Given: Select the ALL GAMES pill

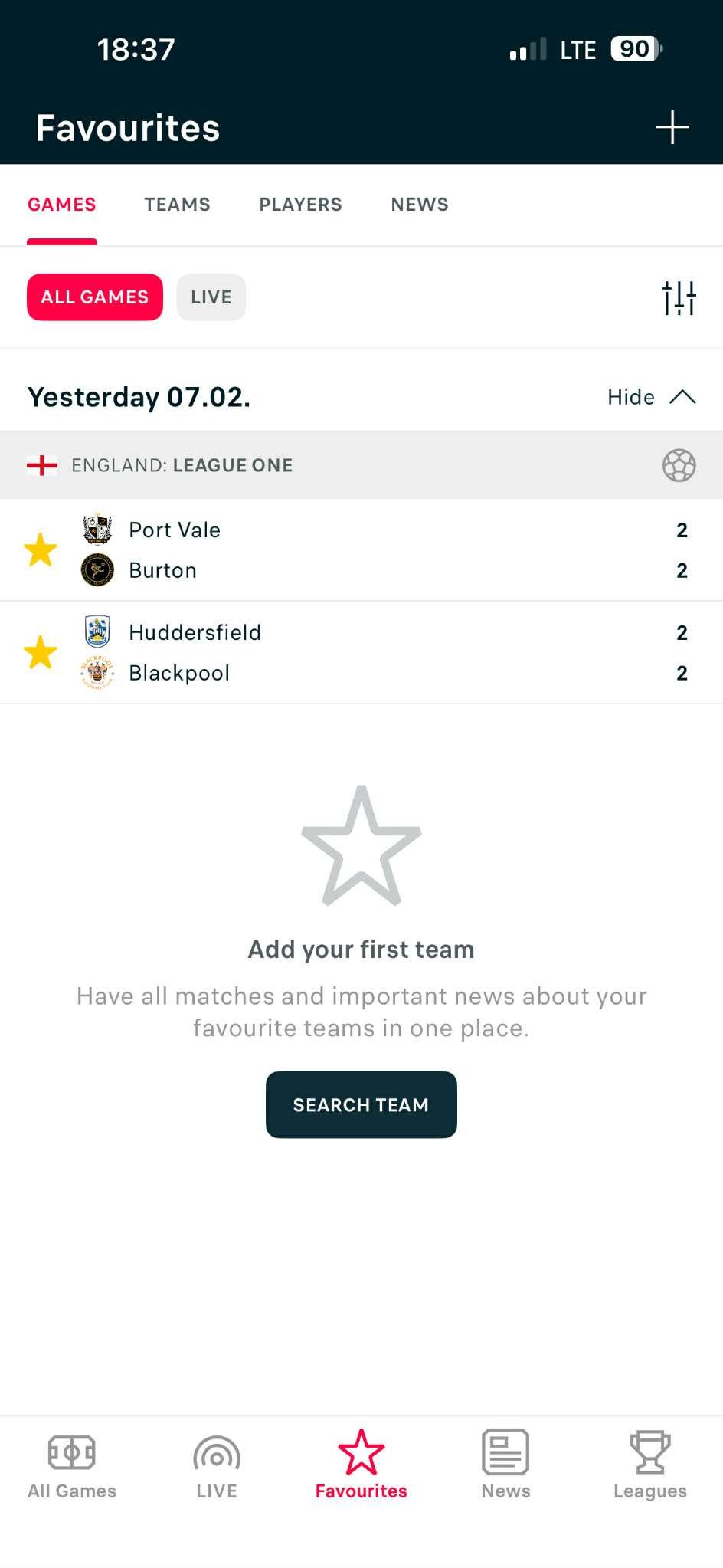Looking at the screenshot, I should 94,297.
